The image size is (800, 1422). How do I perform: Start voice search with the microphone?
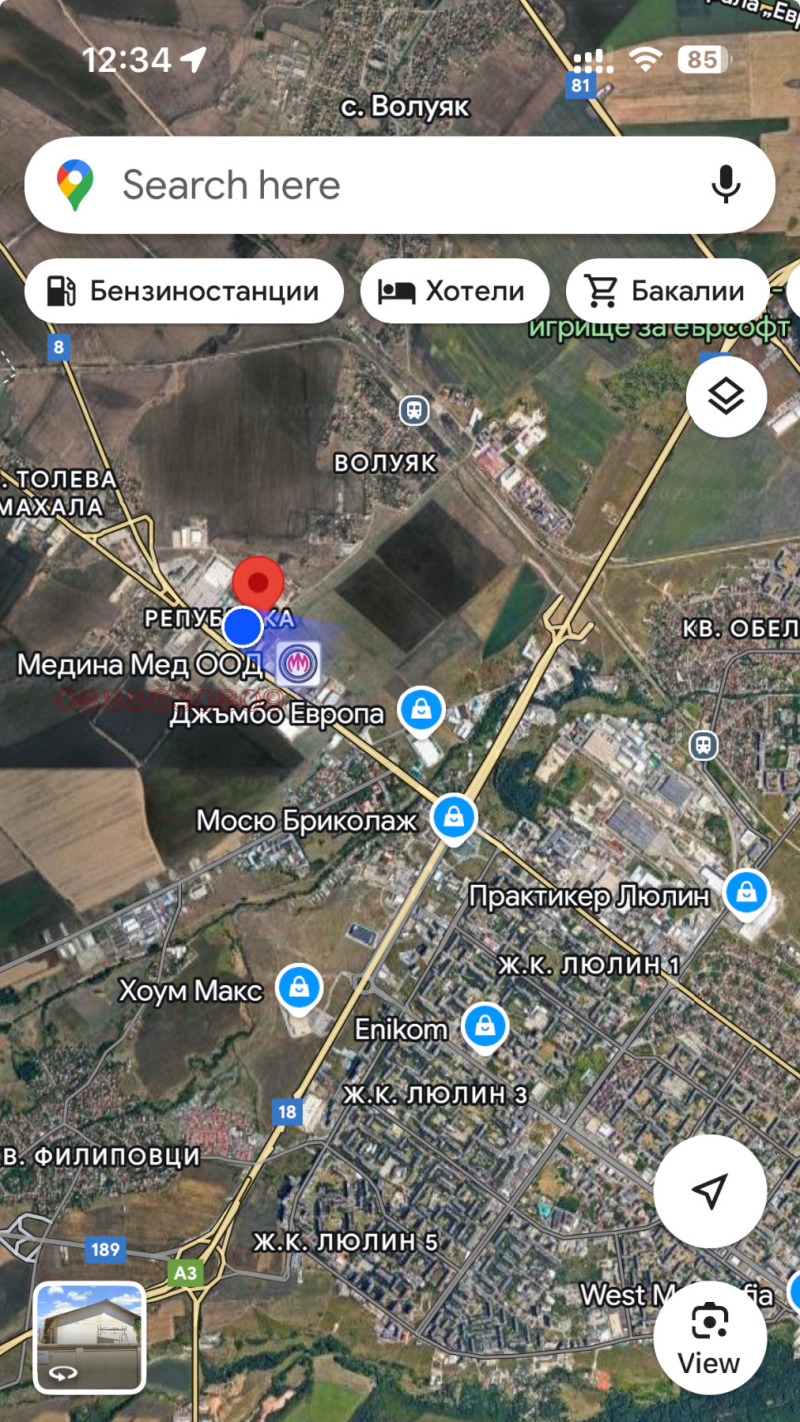726,185
